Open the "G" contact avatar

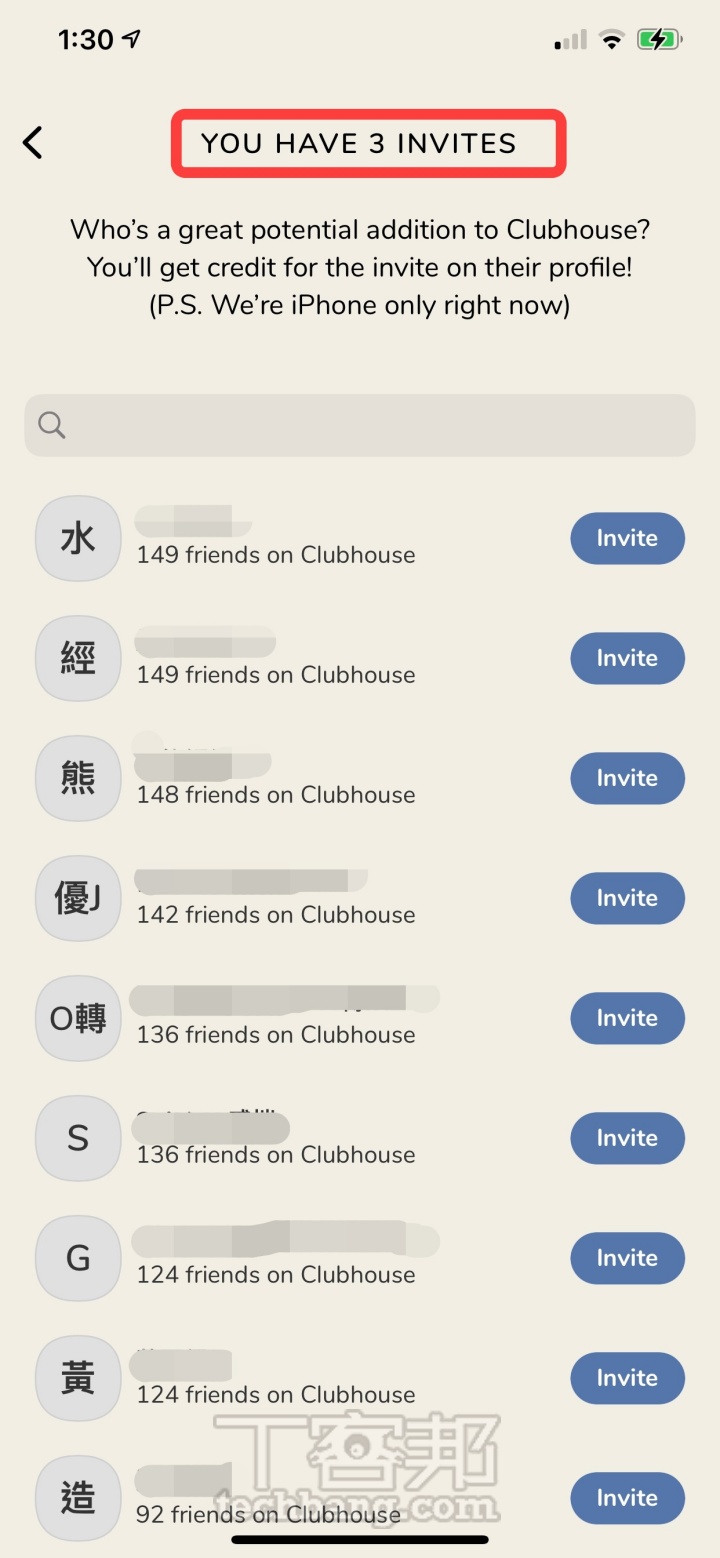(77, 1258)
